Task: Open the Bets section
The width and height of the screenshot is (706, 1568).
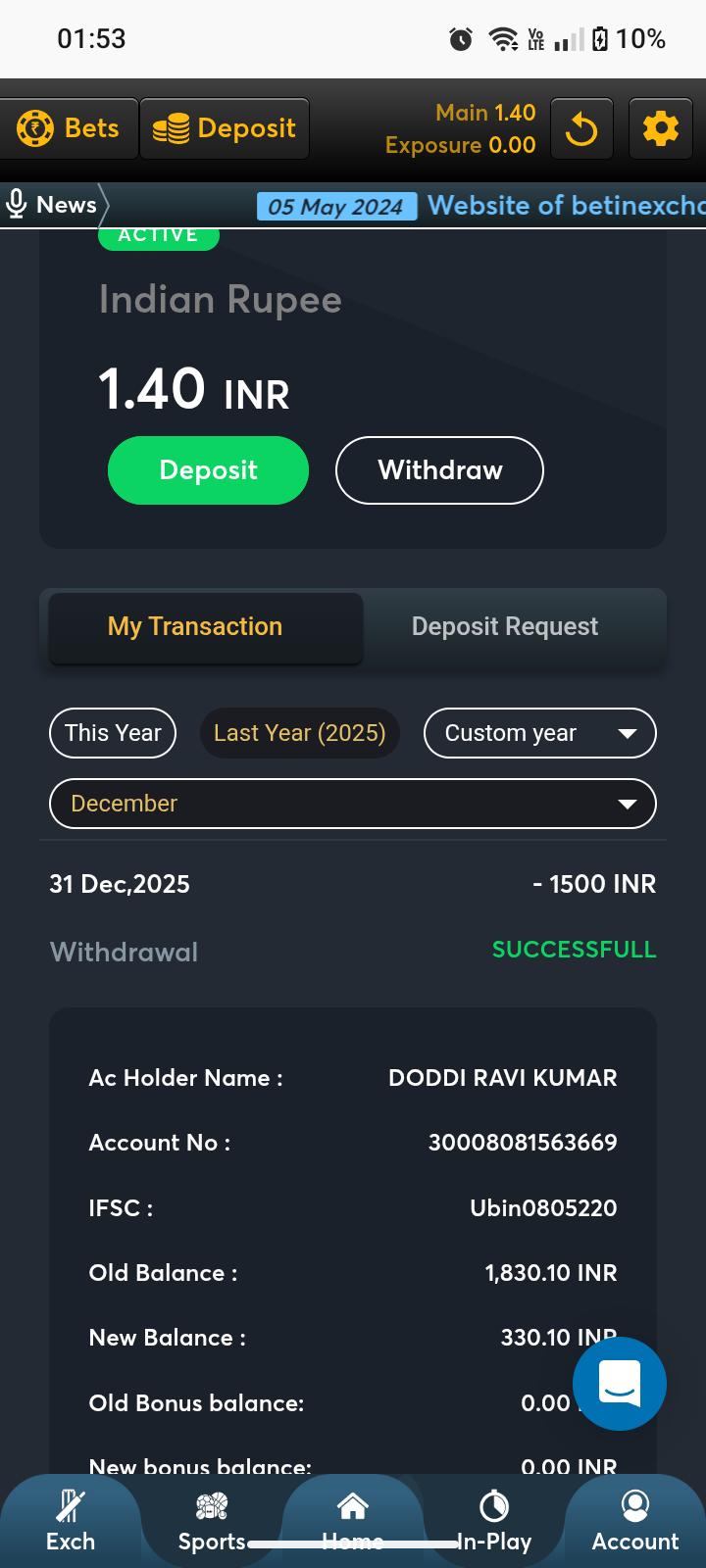Action: tap(68, 128)
